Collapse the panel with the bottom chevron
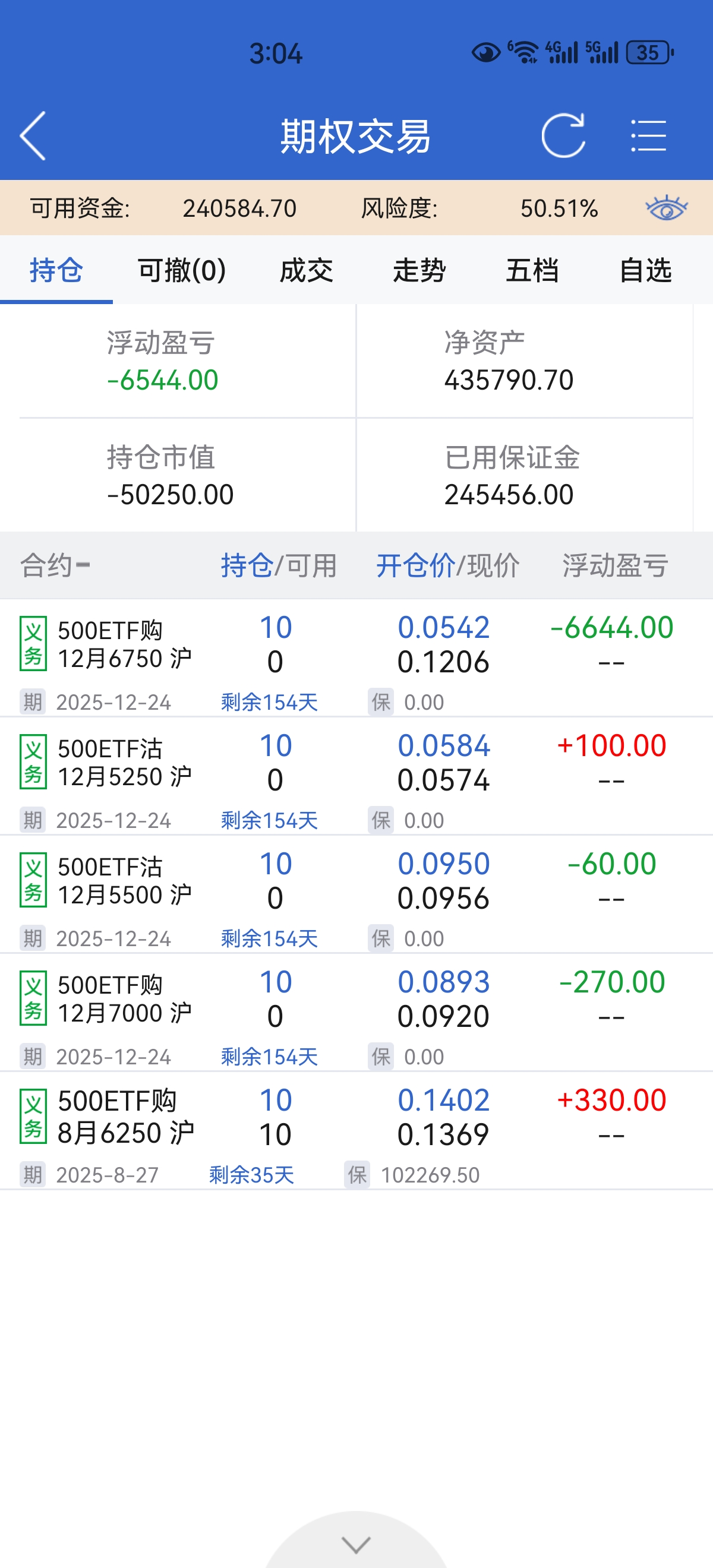The image size is (713, 1568). [356, 1544]
